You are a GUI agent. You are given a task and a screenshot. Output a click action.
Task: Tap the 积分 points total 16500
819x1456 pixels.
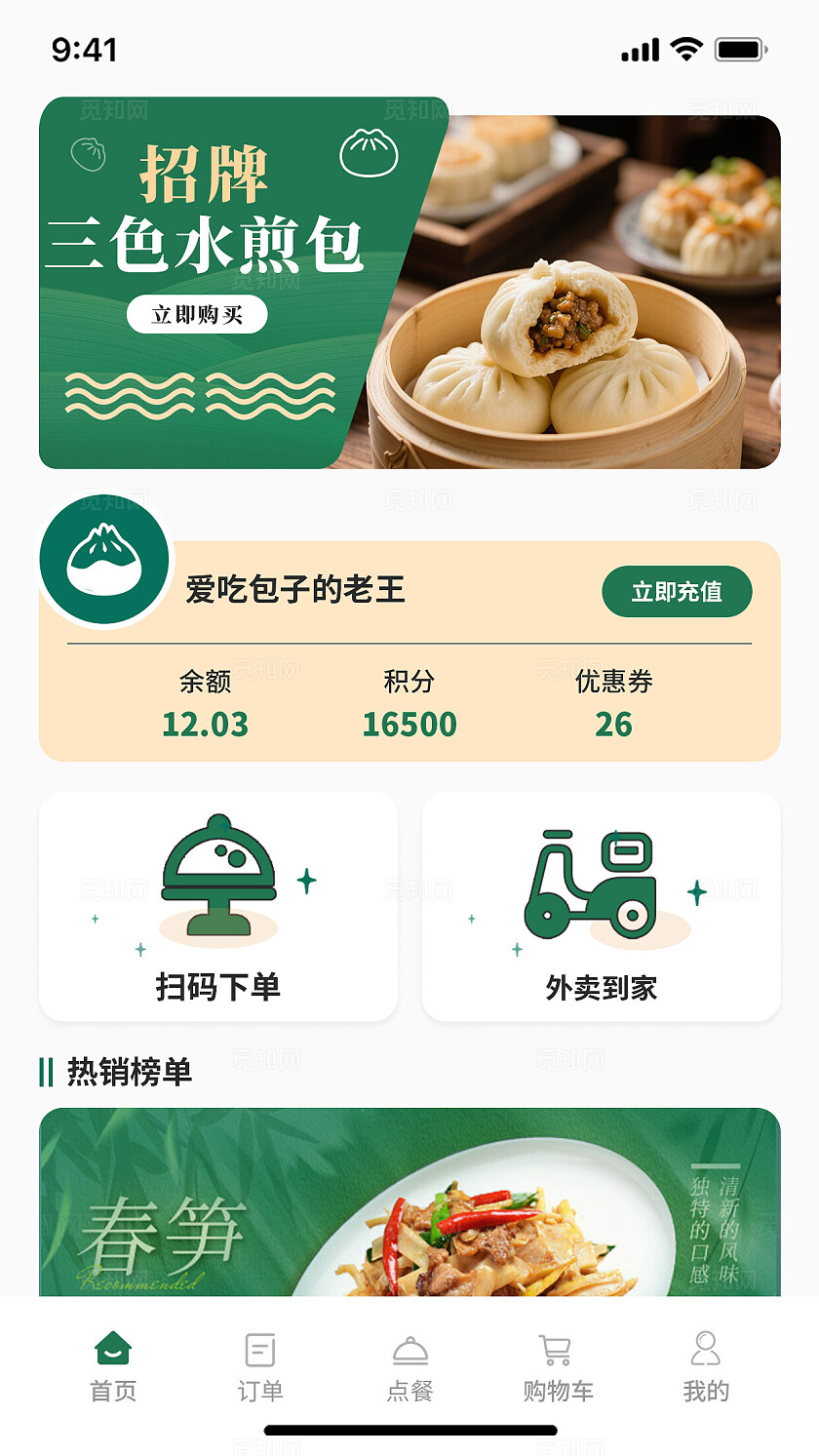point(409,724)
